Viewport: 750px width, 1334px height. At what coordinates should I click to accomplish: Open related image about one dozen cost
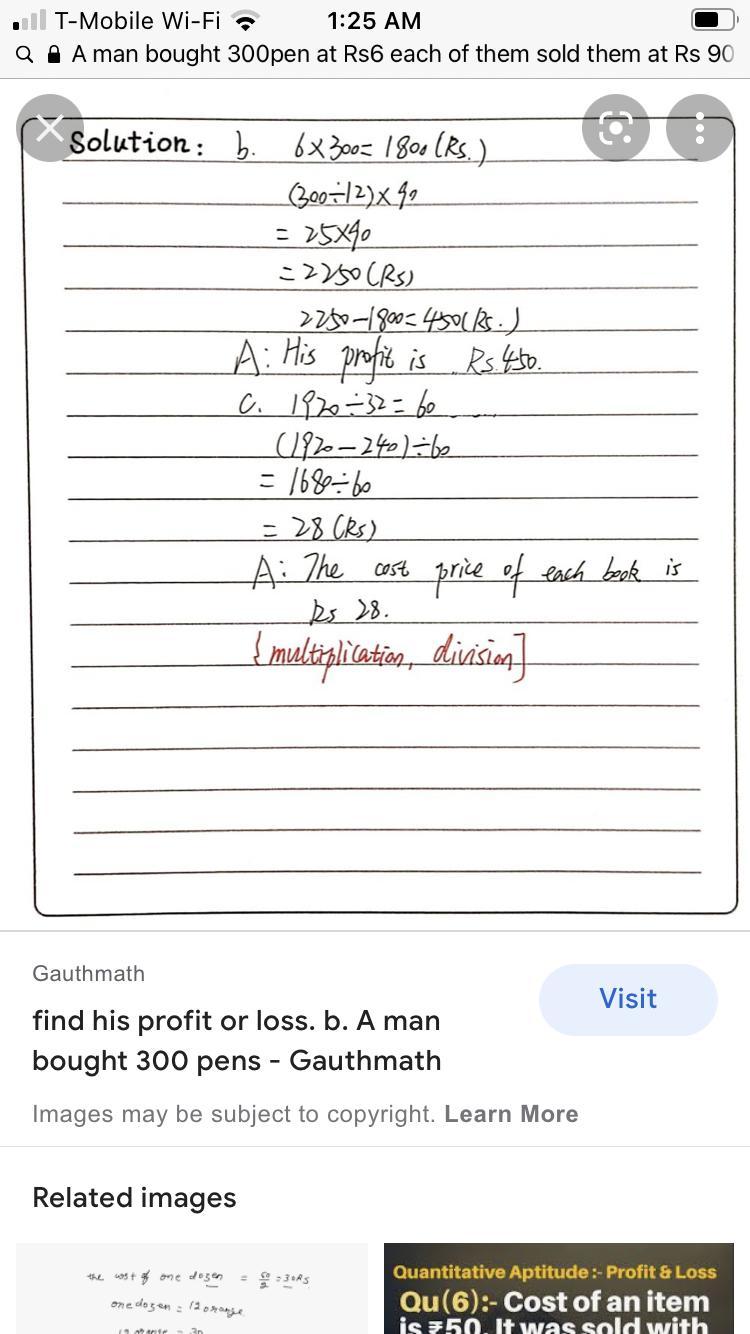(192, 1288)
